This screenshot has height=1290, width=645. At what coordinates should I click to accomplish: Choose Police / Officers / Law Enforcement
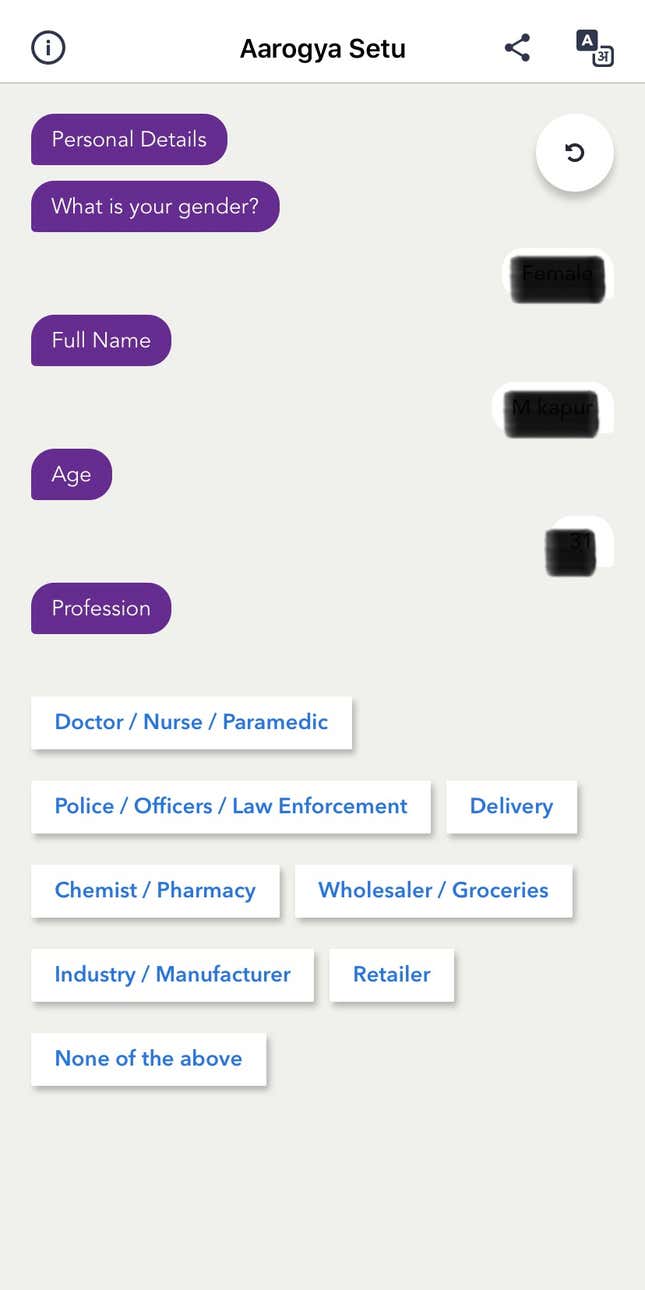[x=231, y=806]
